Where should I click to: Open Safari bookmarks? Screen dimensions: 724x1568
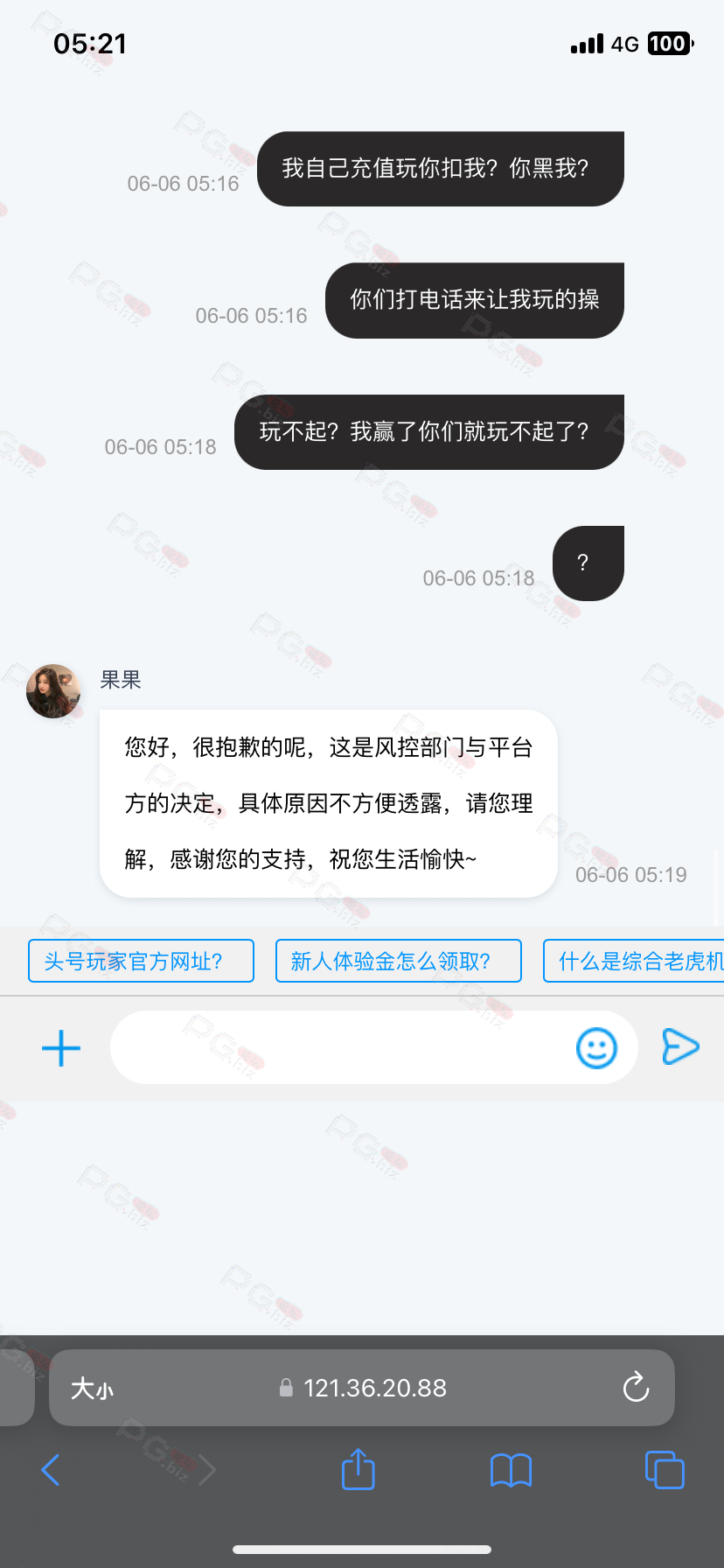pos(512,1470)
